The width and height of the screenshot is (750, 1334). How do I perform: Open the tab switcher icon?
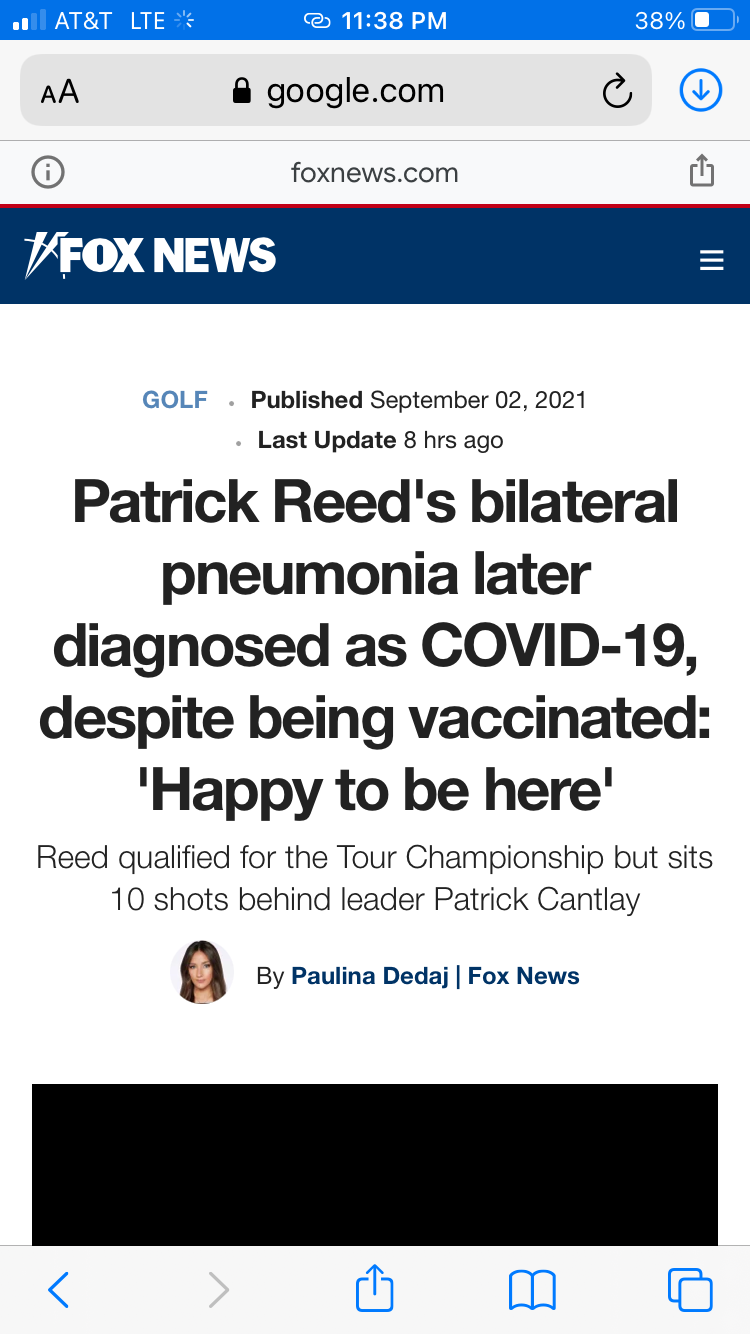[x=689, y=1290]
